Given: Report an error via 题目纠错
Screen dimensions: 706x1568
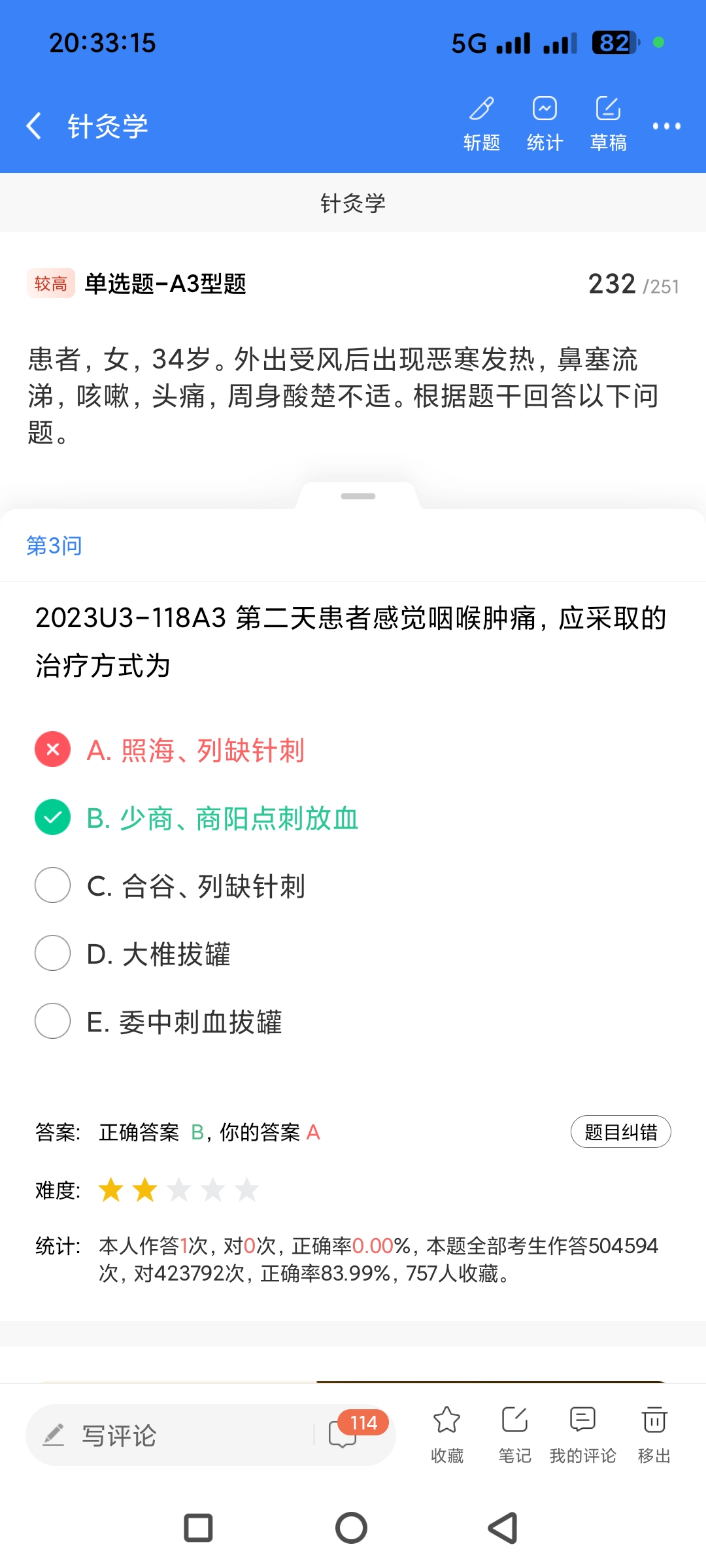Looking at the screenshot, I should click(x=620, y=1132).
